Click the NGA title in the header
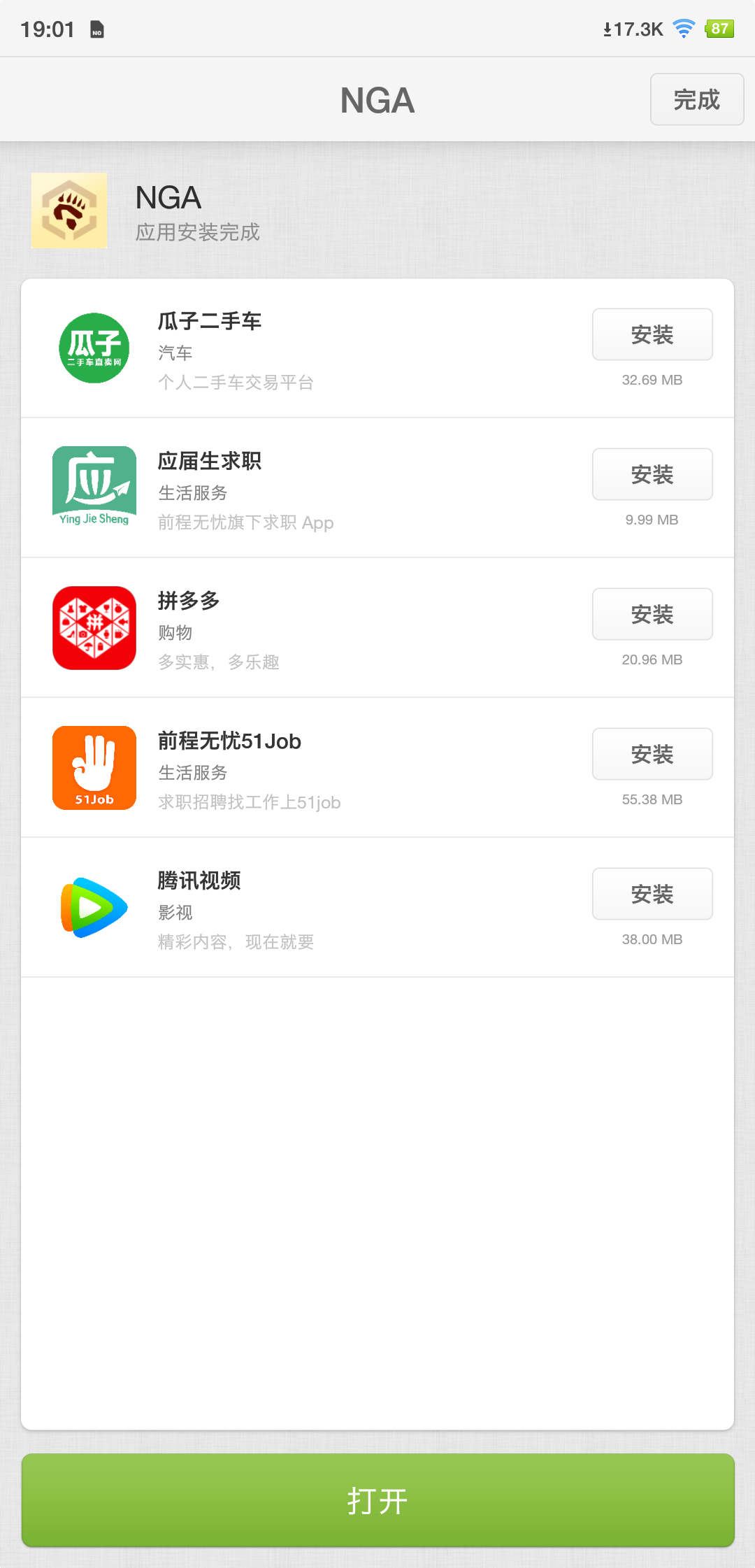 point(377,99)
